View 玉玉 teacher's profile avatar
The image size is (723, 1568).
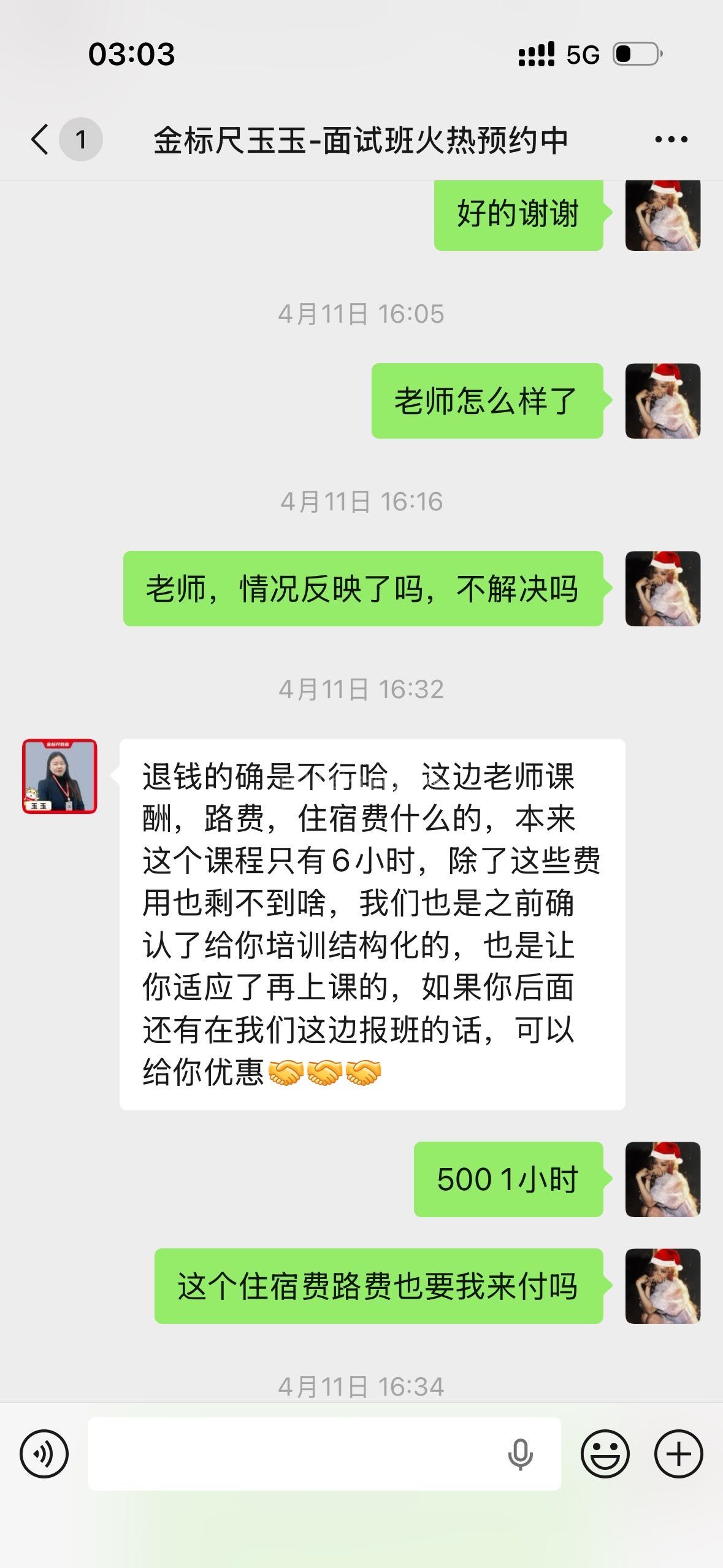point(59,776)
